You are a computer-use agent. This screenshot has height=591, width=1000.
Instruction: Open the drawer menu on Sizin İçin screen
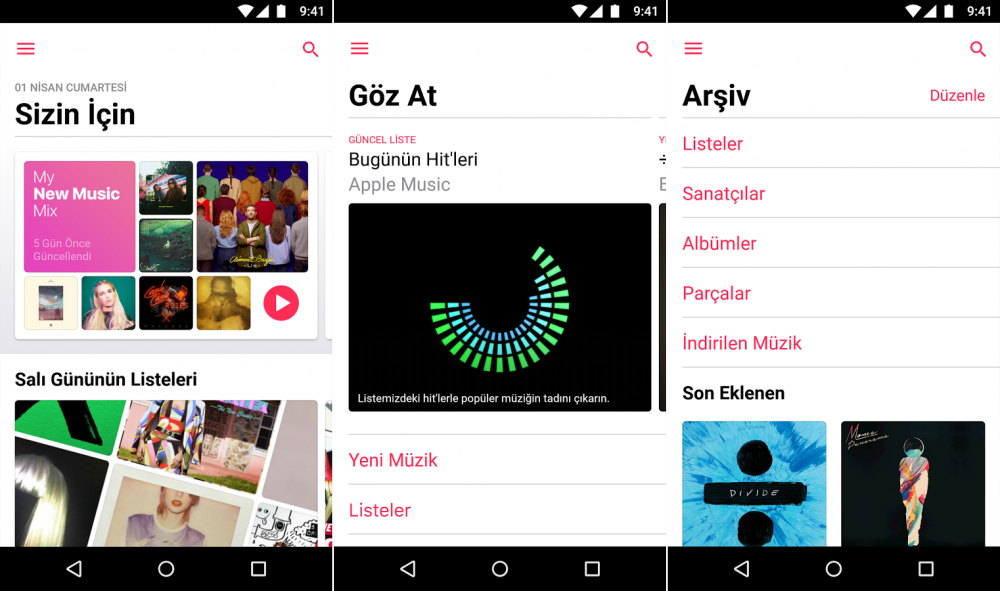click(x=26, y=49)
